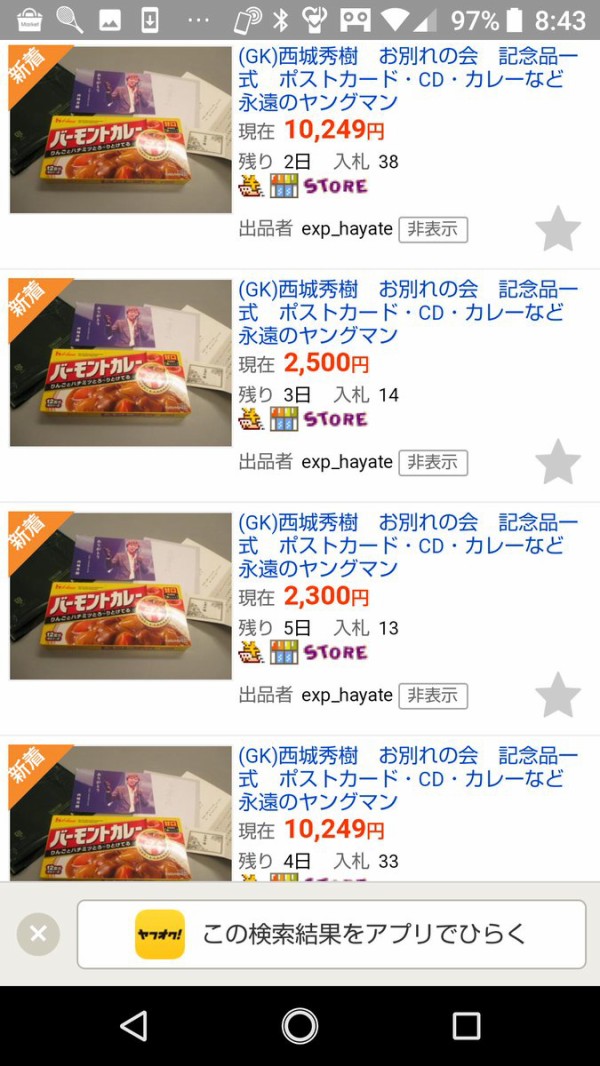Dismiss the open-in-app banner
The width and height of the screenshot is (600, 1066).
[x=38, y=934]
